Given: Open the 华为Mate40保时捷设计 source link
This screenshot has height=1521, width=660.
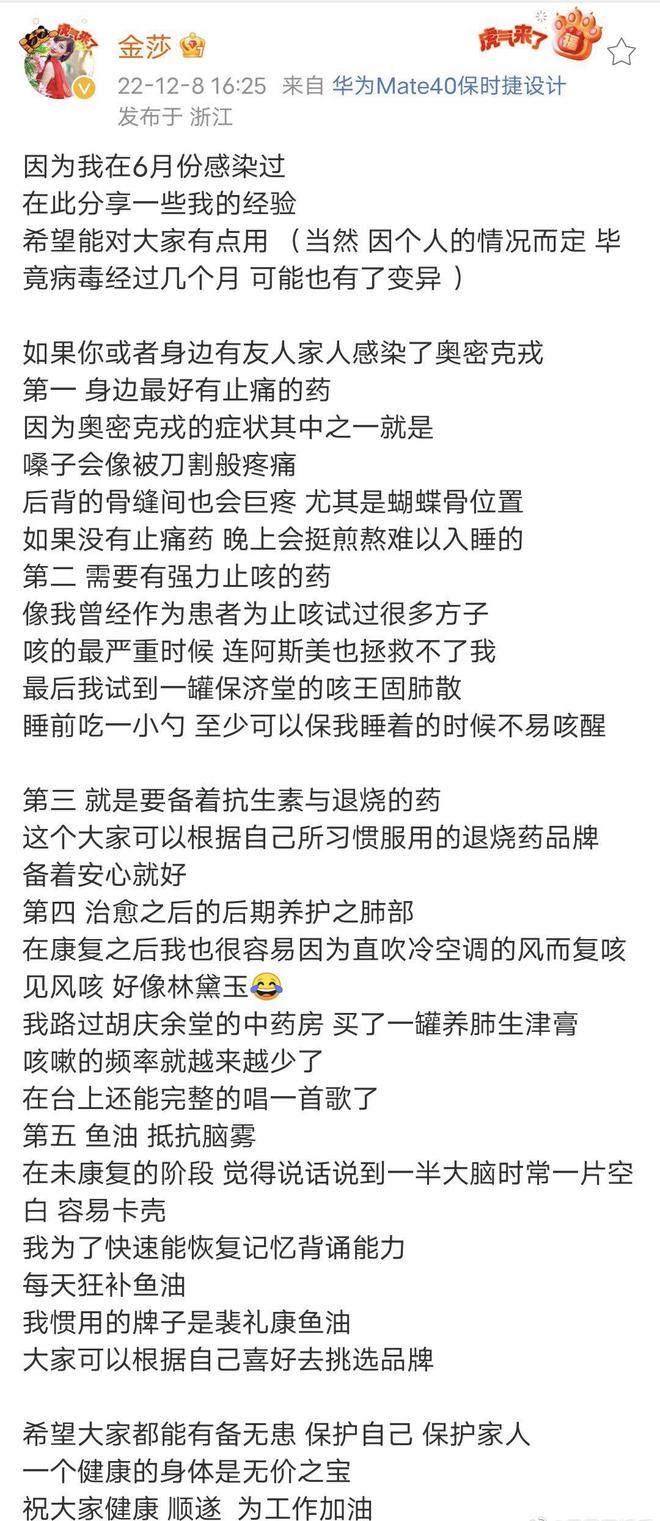Looking at the screenshot, I should coord(449,86).
